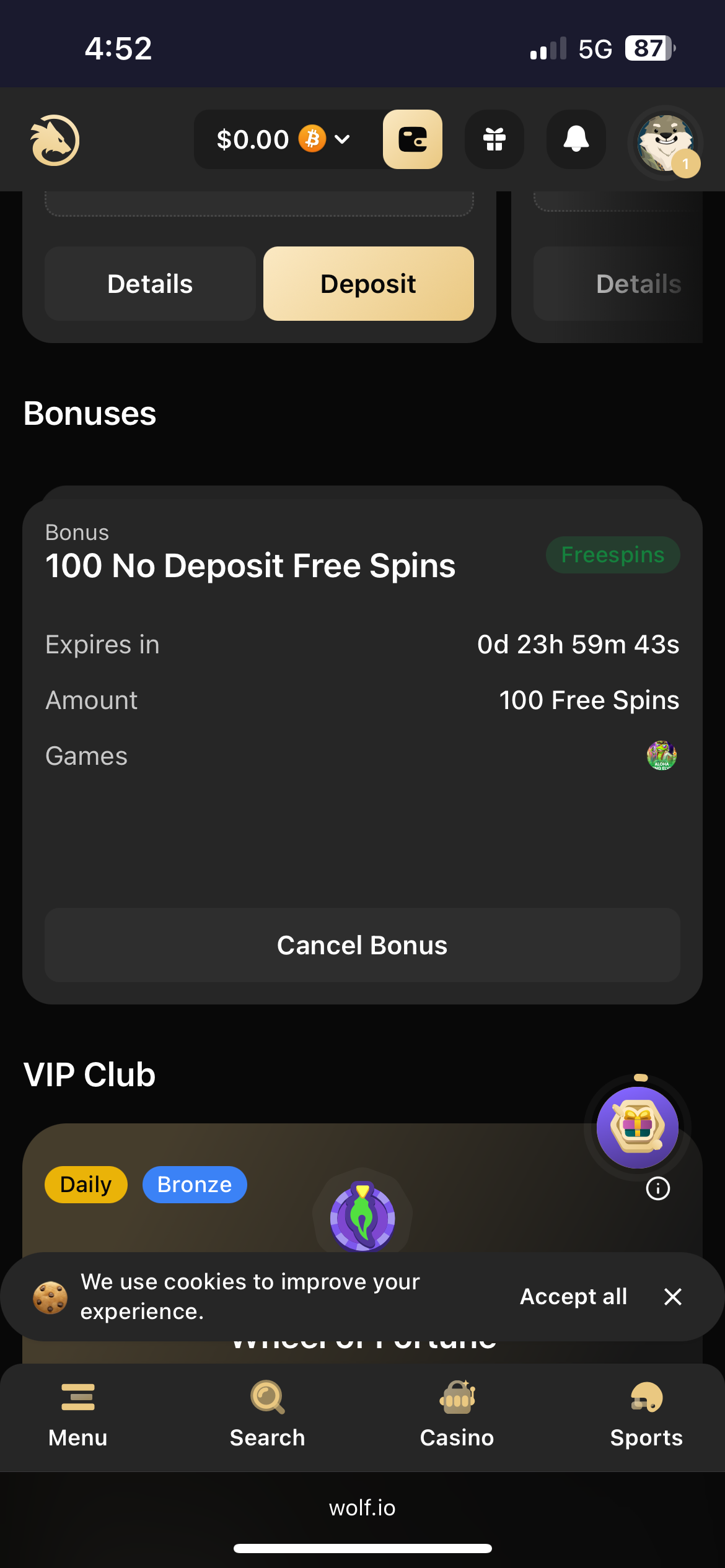Open the gift rewards icon

pos(494,139)
